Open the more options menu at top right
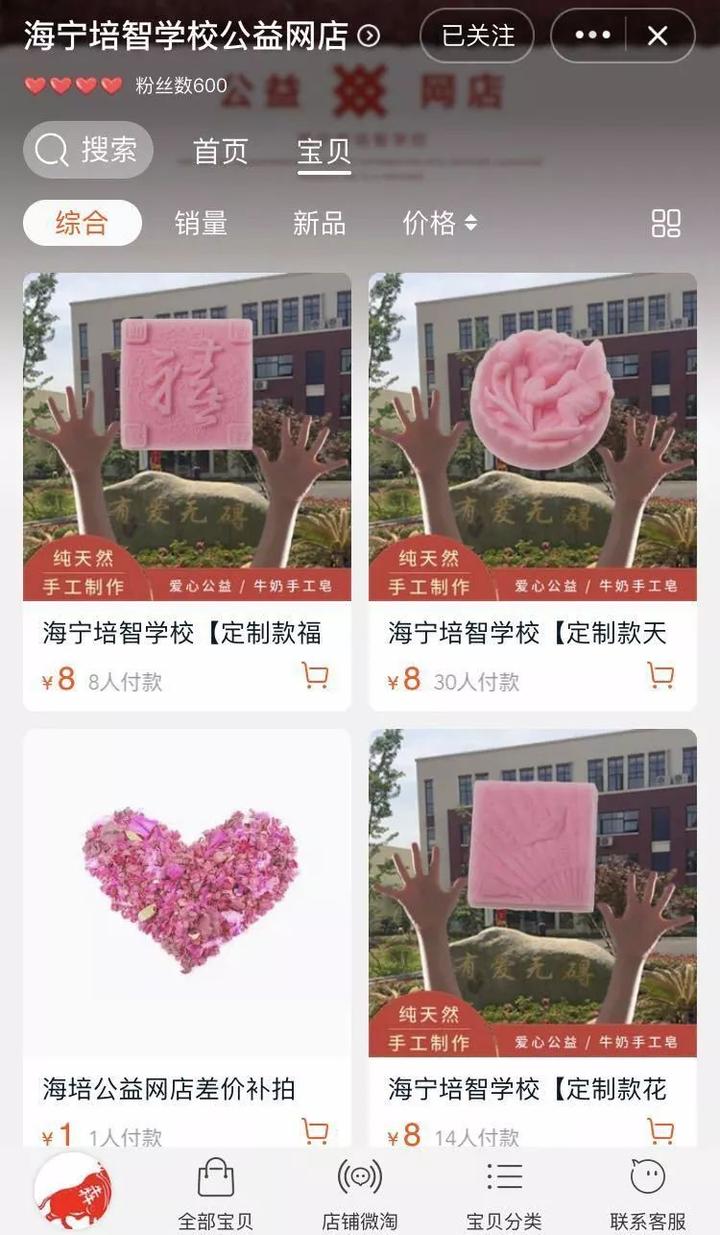The width and height of the screenshot is (720, 1235). pyautogui.click(x=591, y=35)
